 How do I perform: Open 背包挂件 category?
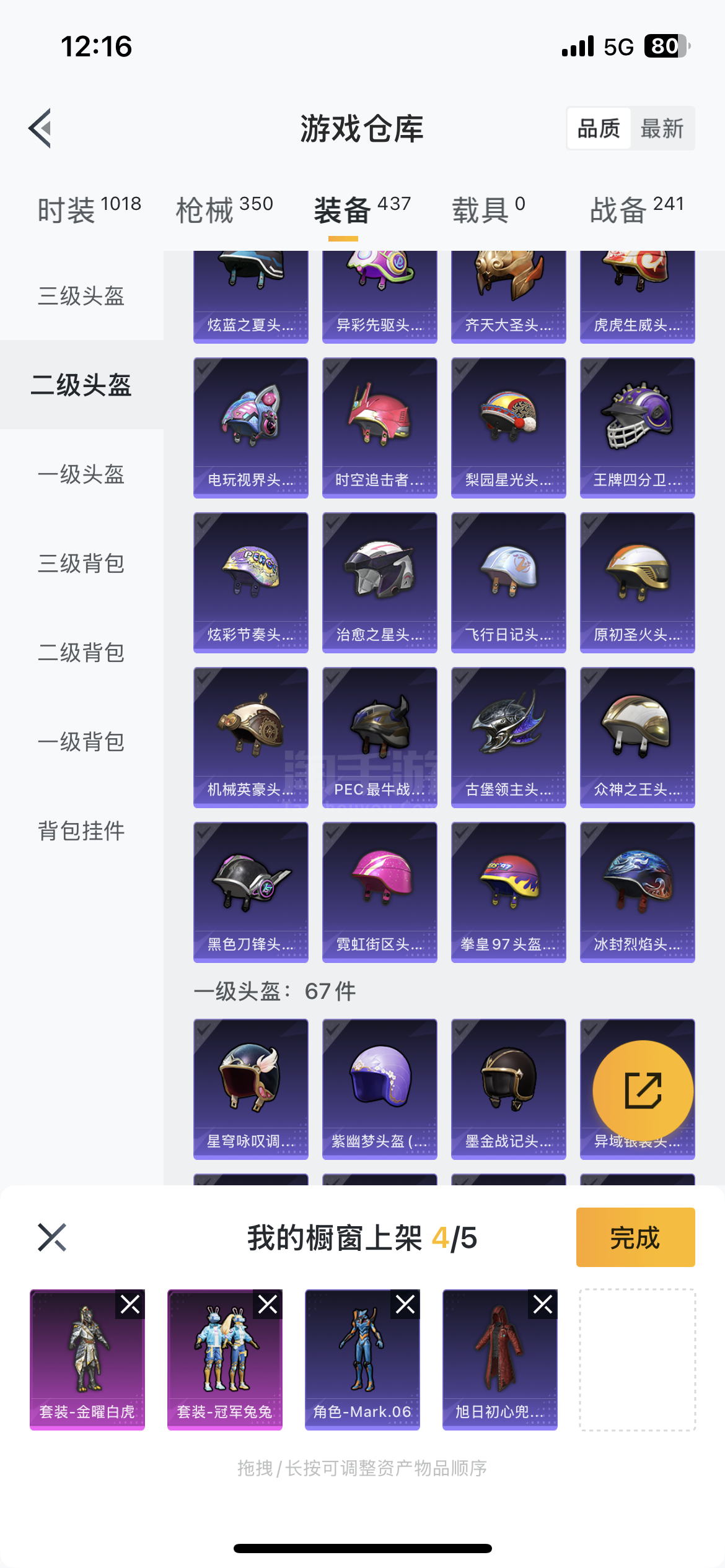tap(81, 831)
